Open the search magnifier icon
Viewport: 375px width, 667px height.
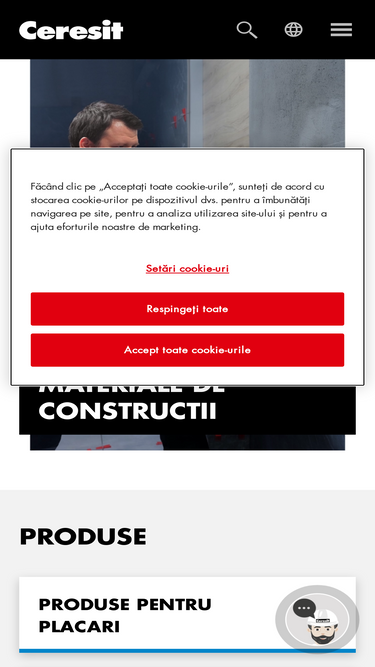coord(247,30)
